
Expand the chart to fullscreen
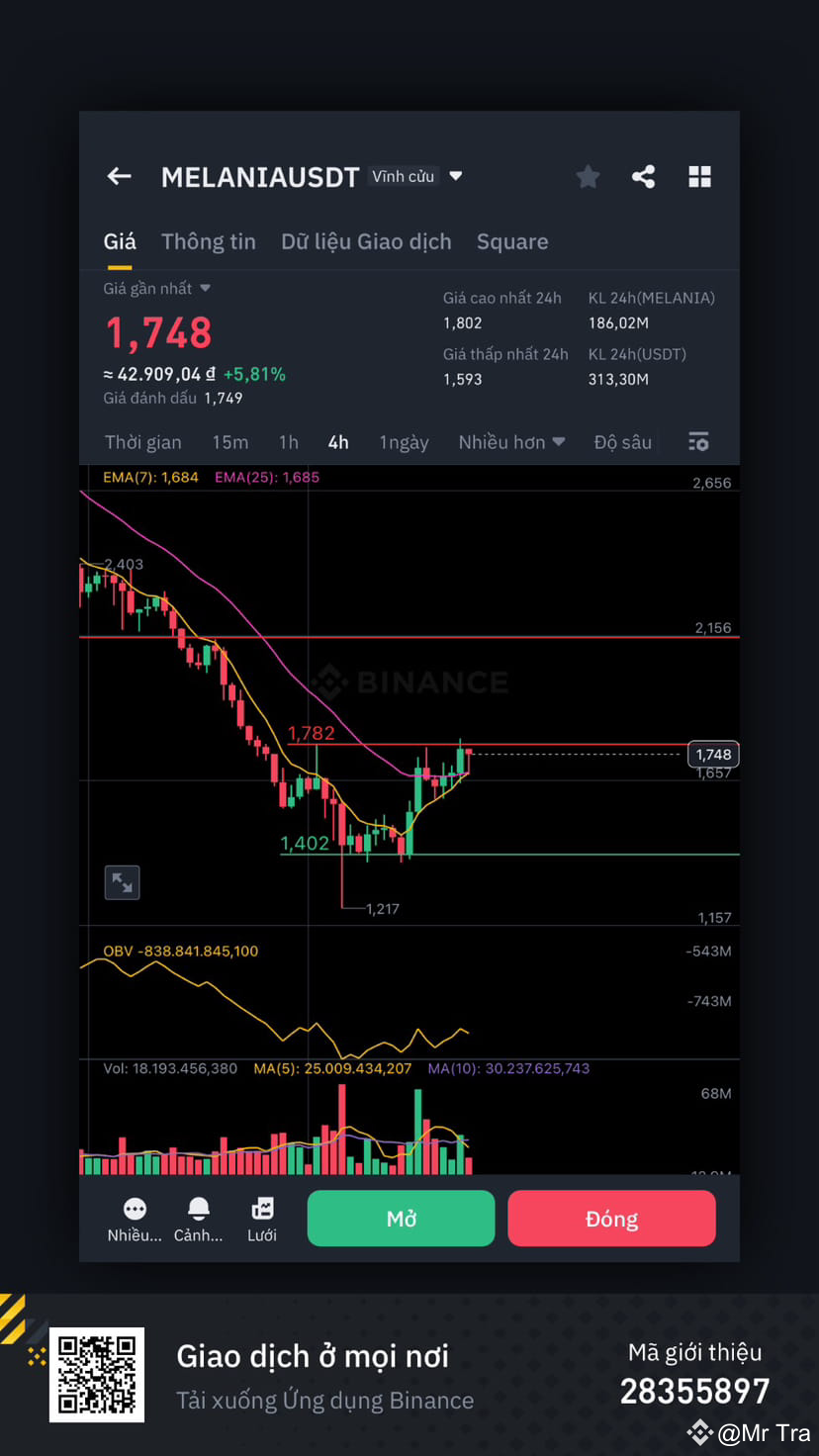point(122,882)
